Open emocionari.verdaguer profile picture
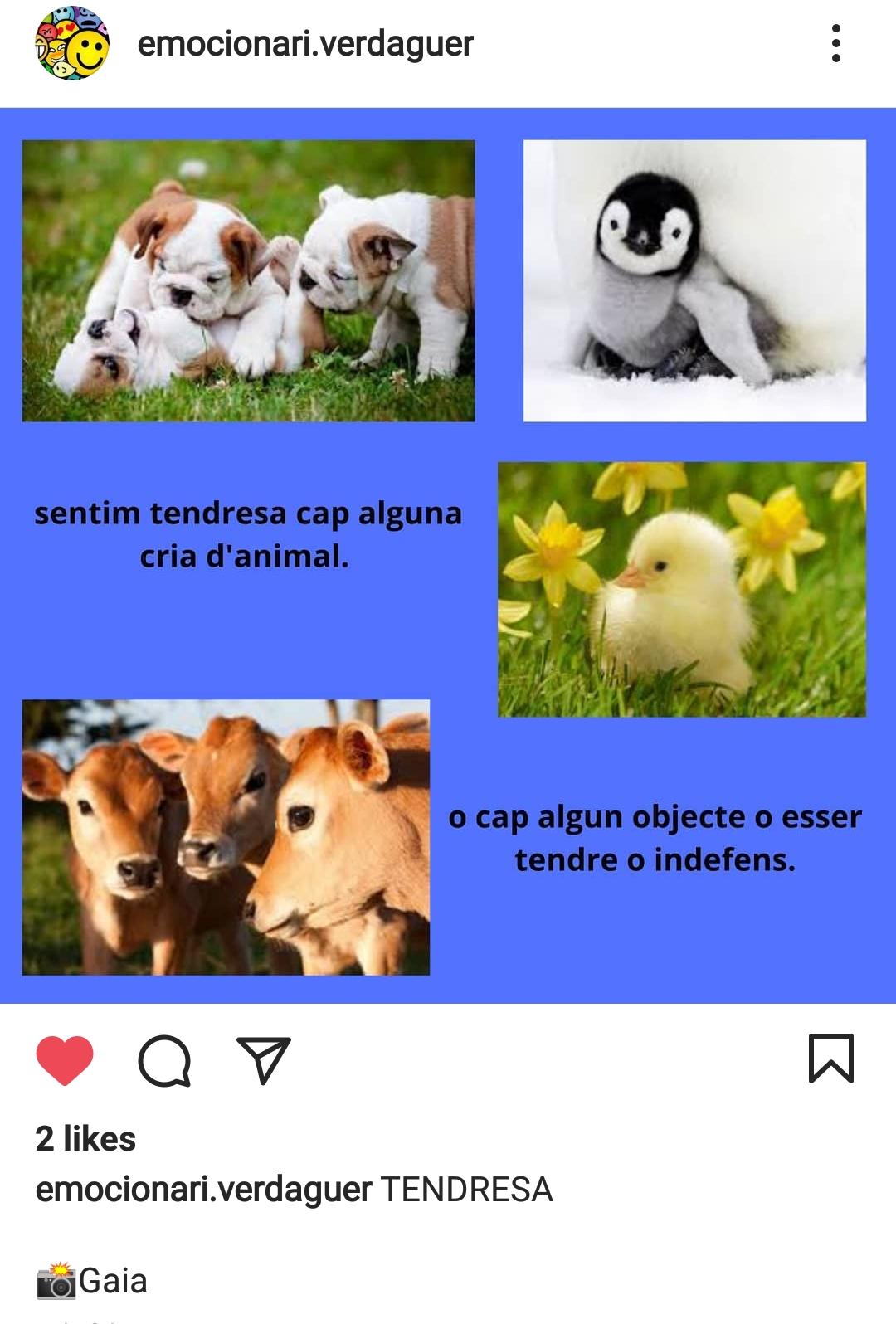 pos(71,43)
